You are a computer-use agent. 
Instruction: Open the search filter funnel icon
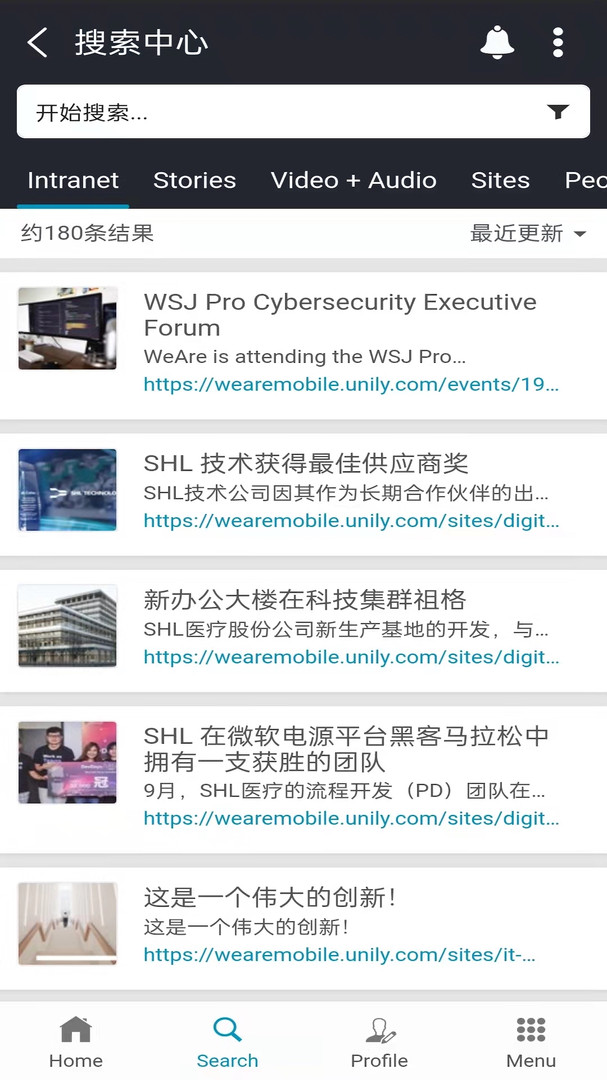[557, 112]
